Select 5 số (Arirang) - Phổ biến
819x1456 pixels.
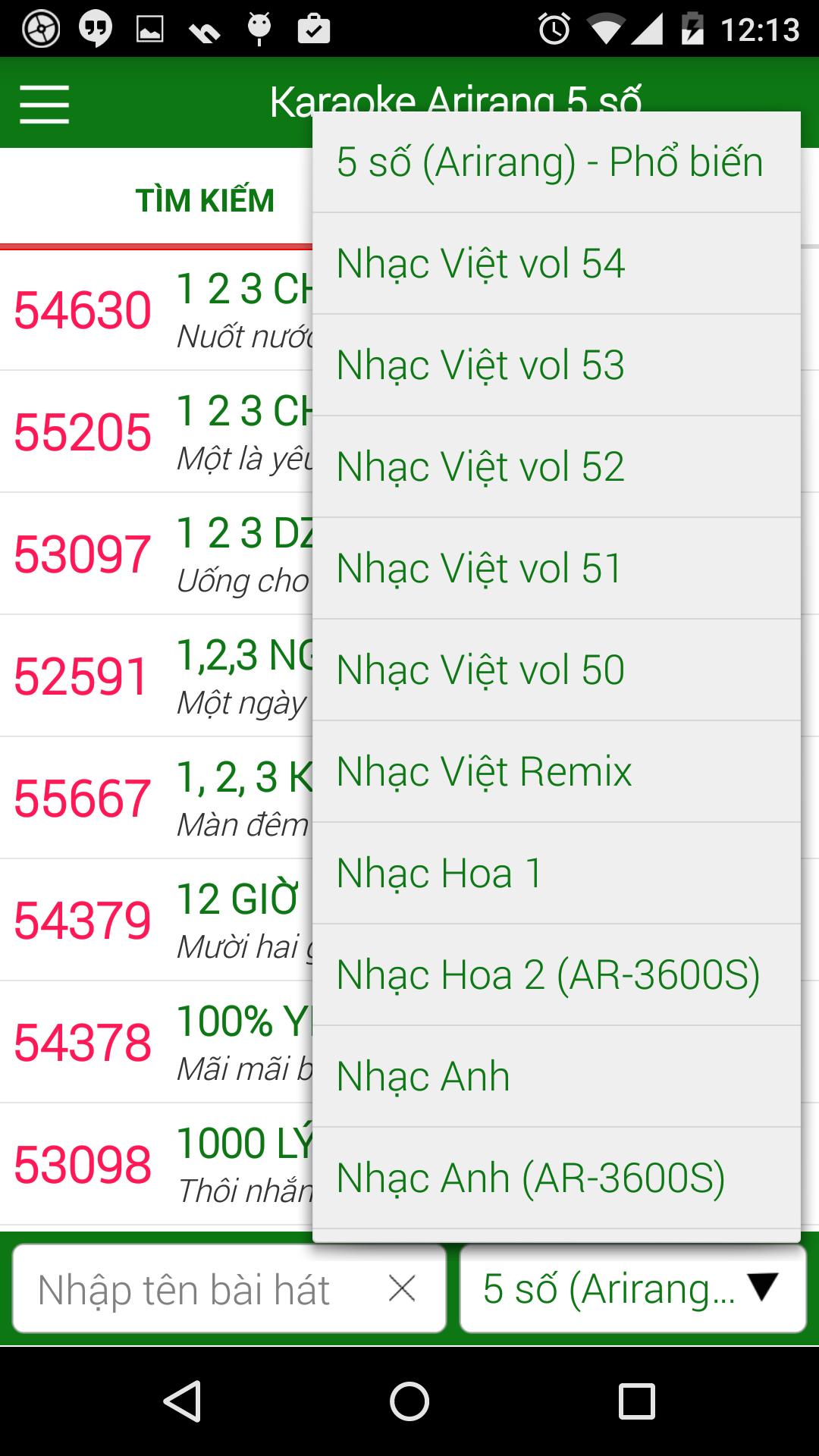556,162
